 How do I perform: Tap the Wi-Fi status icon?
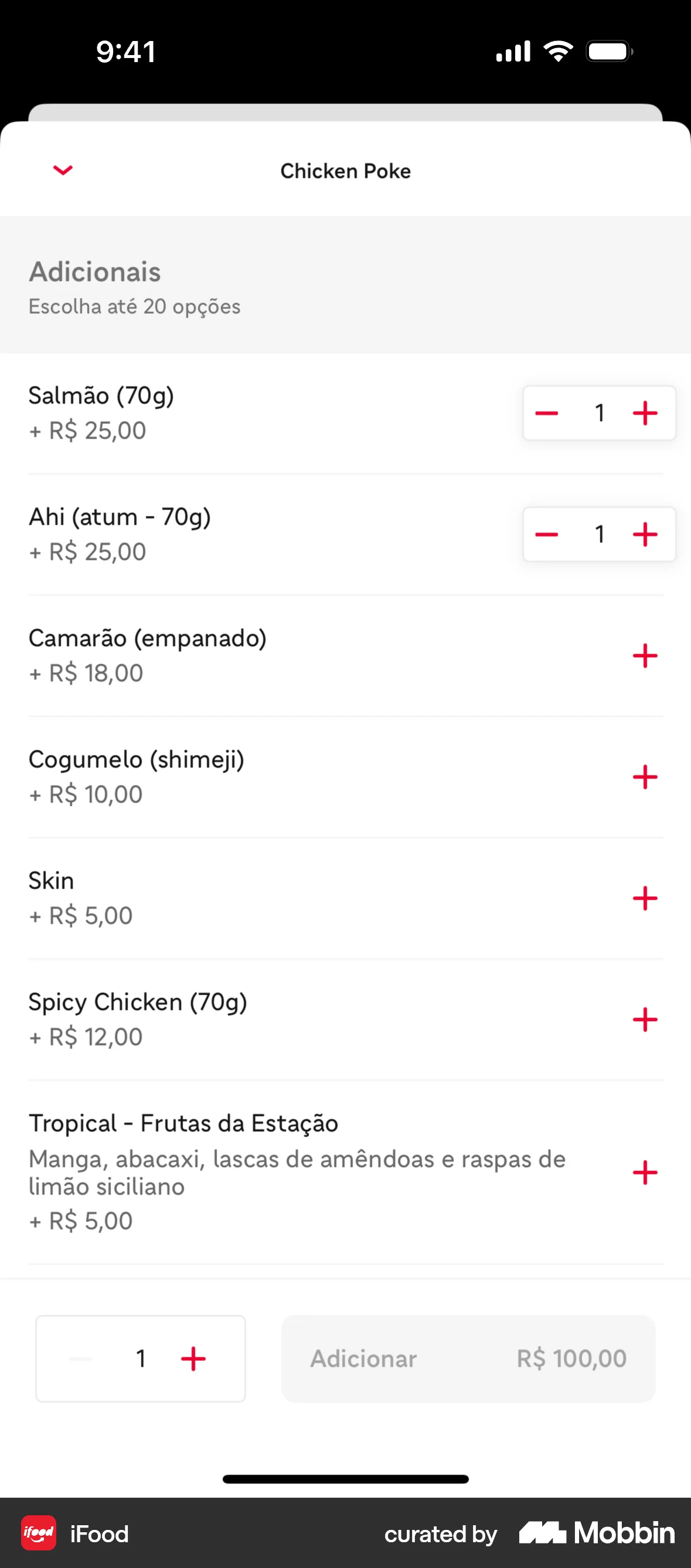(558, 51)
